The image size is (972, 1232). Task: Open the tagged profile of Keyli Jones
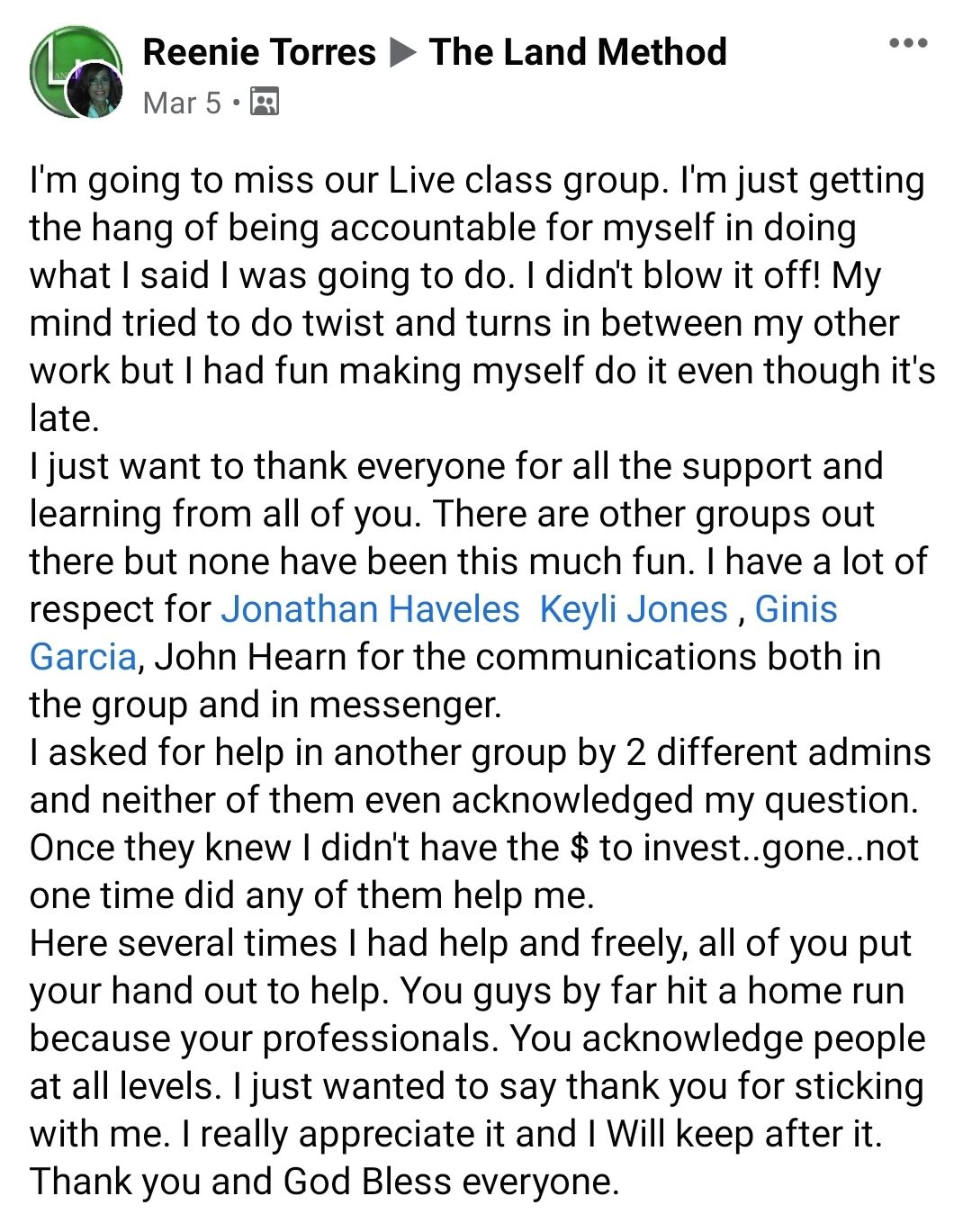tap(633, 609)
